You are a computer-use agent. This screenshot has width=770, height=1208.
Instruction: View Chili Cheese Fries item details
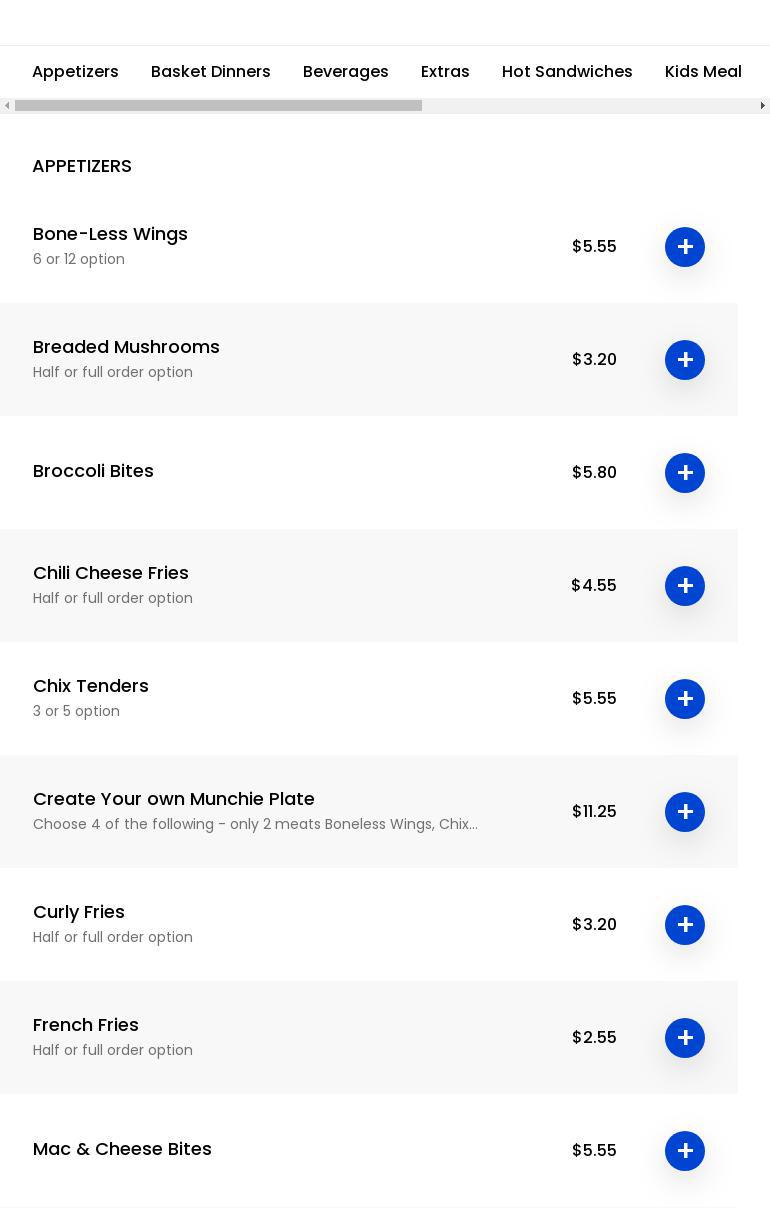[x=111, y=573]
